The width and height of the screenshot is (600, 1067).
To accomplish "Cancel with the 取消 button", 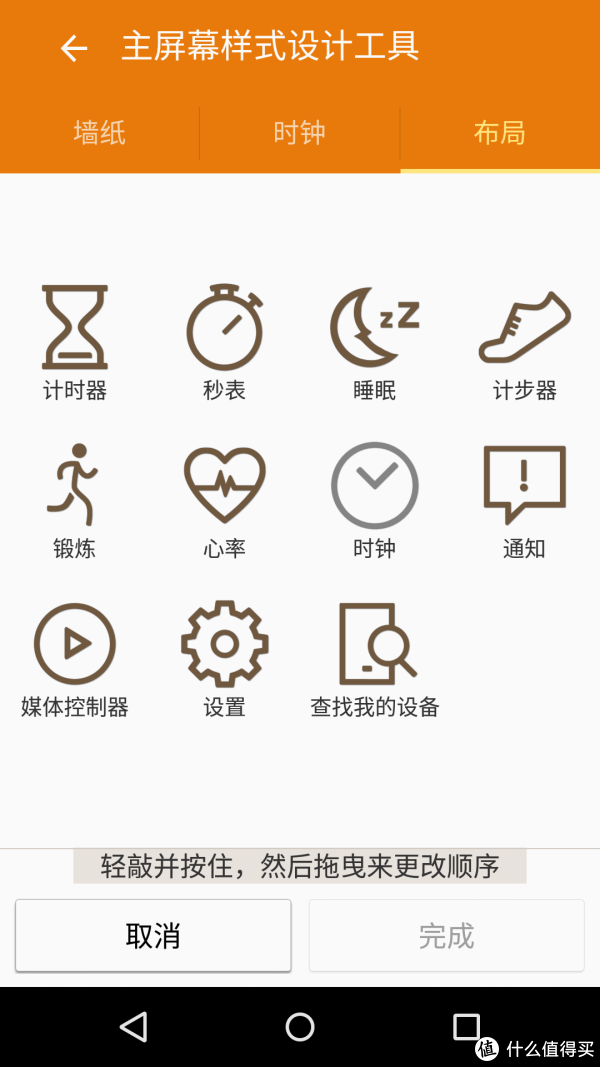I will click(x=153, y=936).
